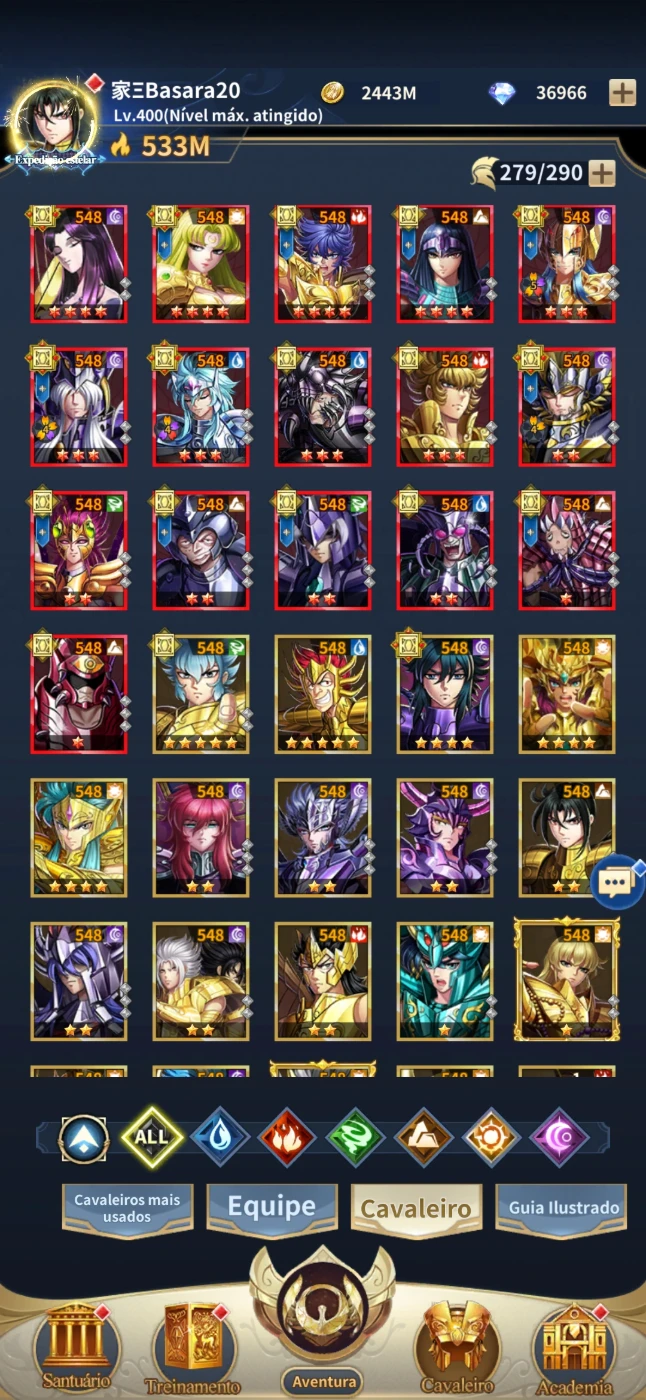Add more diamonds with the plus button
Viewport: 646px width, 1400px height.
622,93
